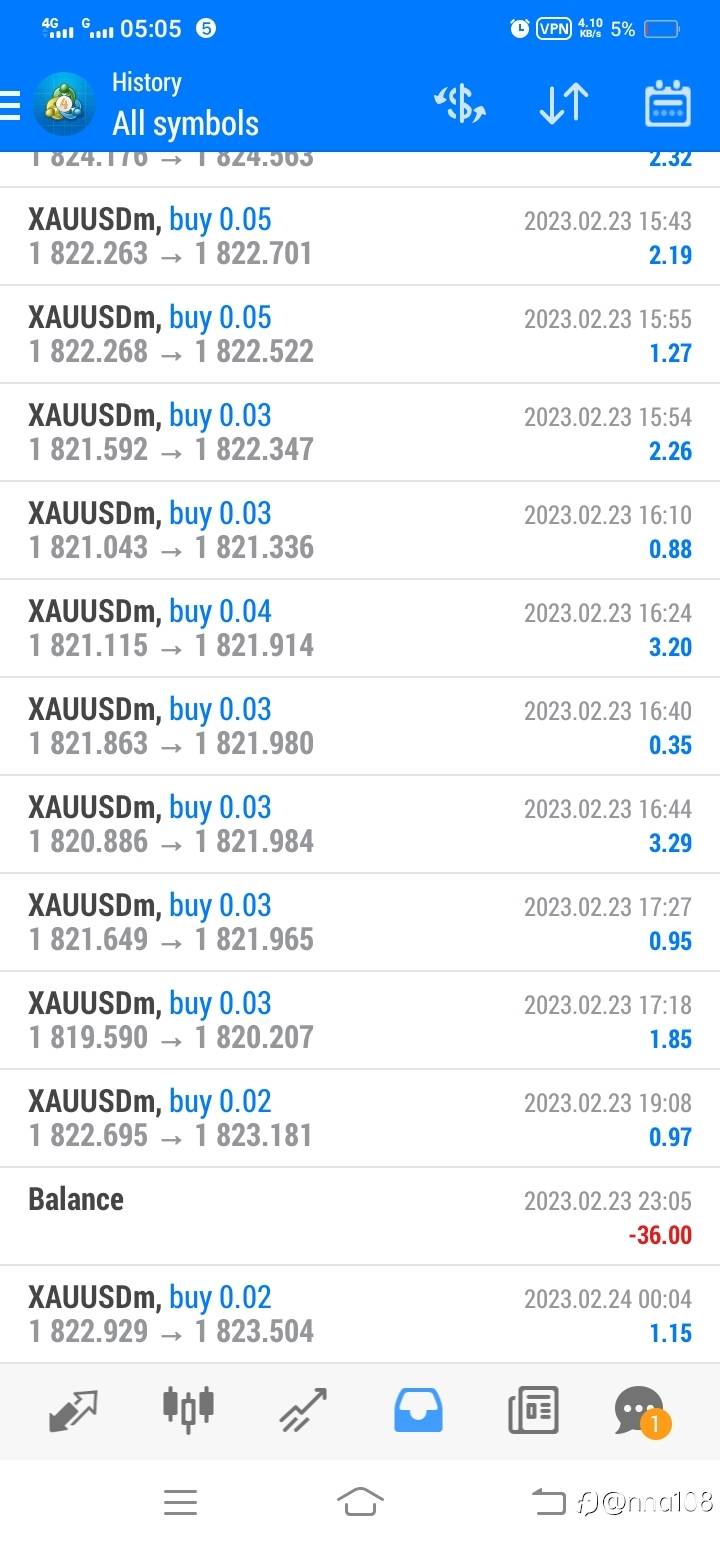
Task: Open the trade closed at 2023.02.23 15:43
Action: coord(360,236)
